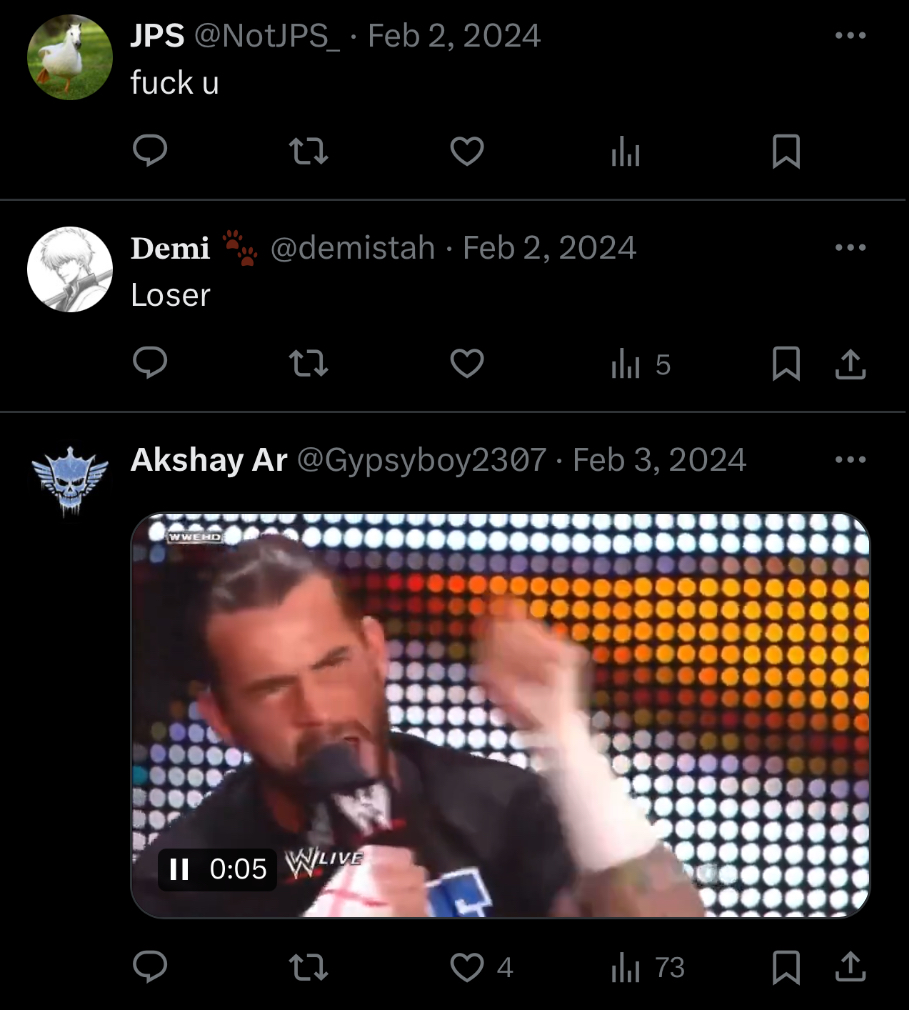Bookmark the post by Demi
This screenshot has height=1010, width=909.
tap(786, 365)
